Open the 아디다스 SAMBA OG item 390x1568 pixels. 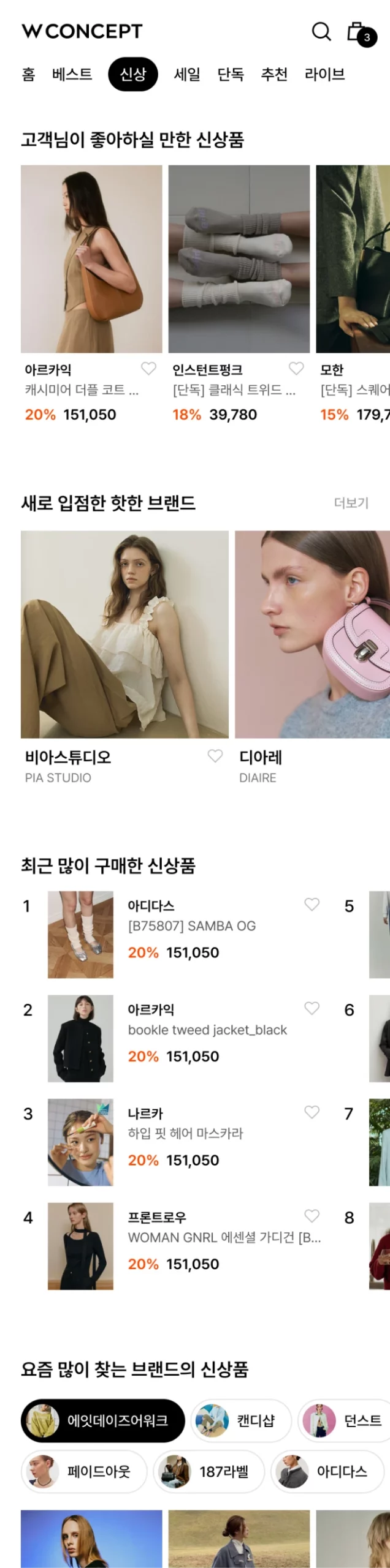[191, 926]
